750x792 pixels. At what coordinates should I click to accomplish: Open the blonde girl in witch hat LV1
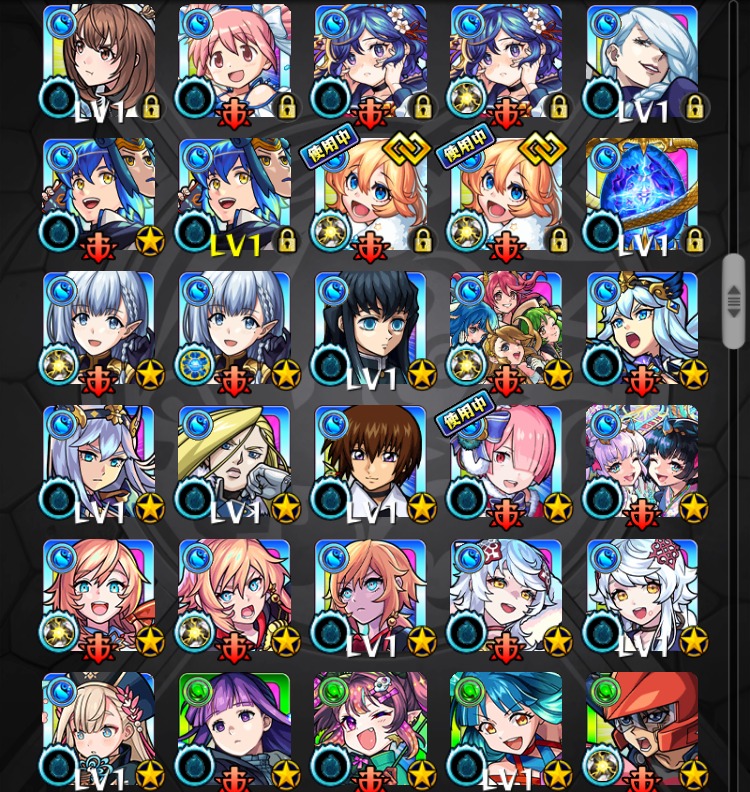(x=98, y=730)
